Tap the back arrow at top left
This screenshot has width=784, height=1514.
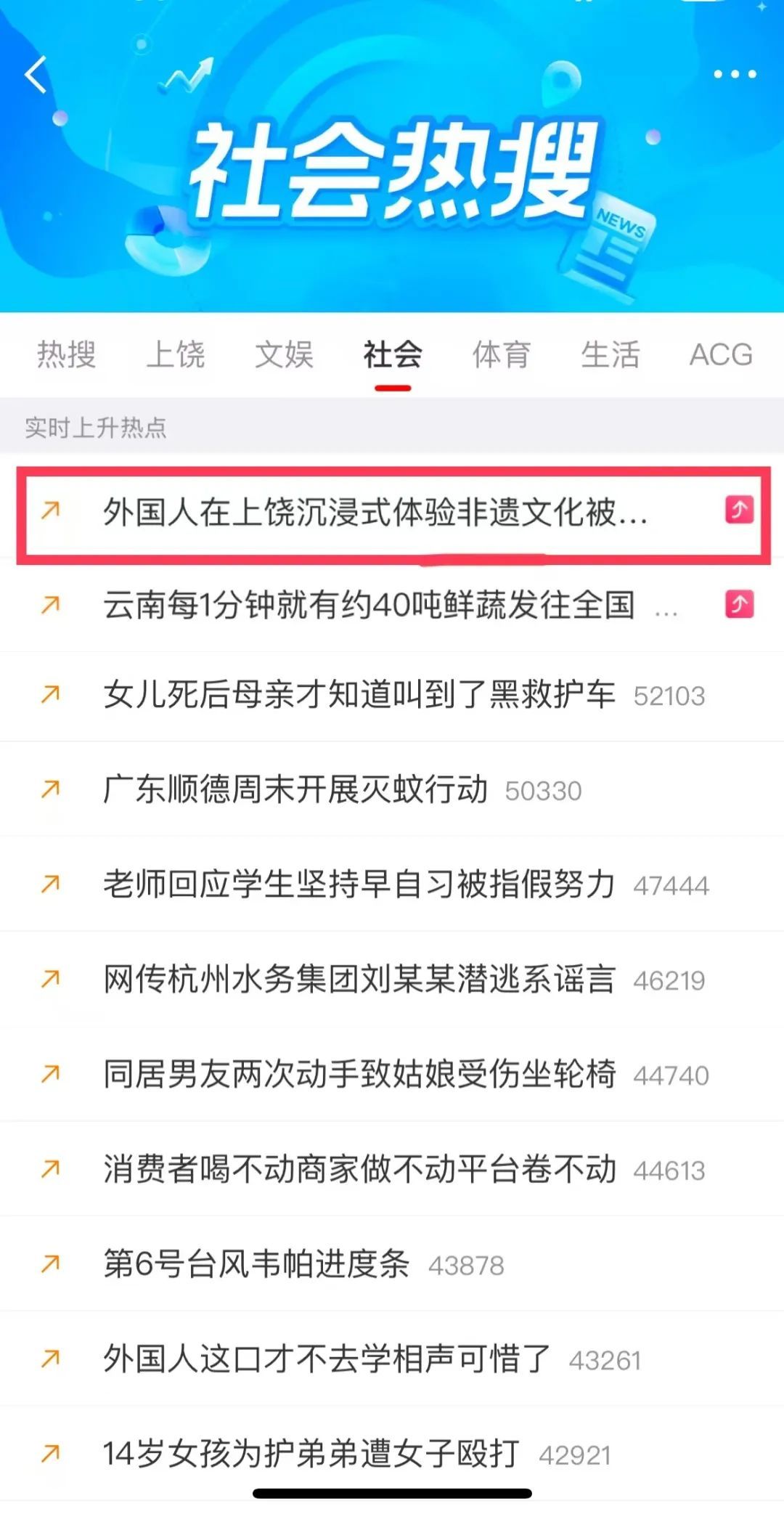coord(36,75)
